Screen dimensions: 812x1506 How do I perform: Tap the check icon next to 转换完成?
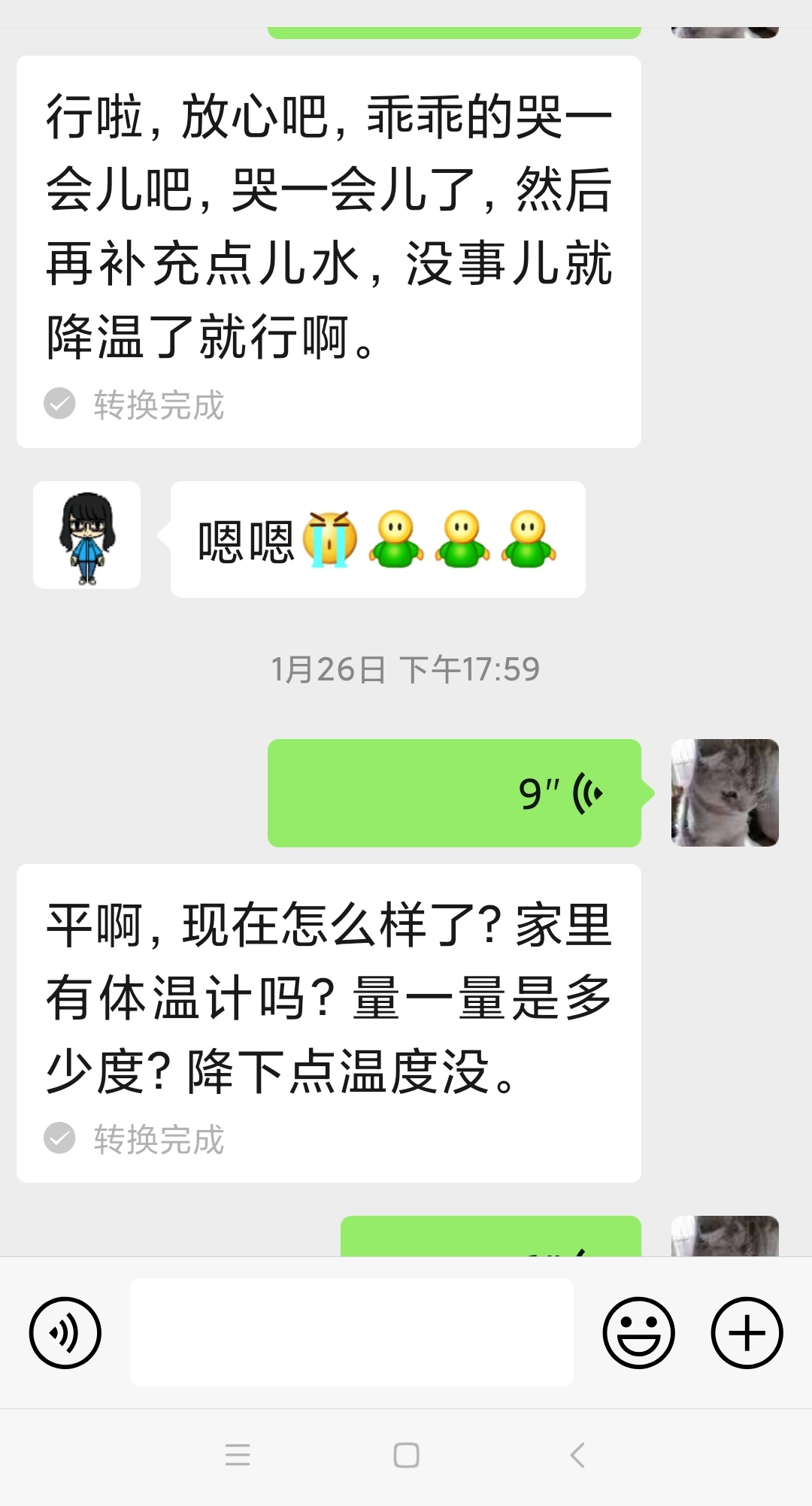[x=60, y=403]
